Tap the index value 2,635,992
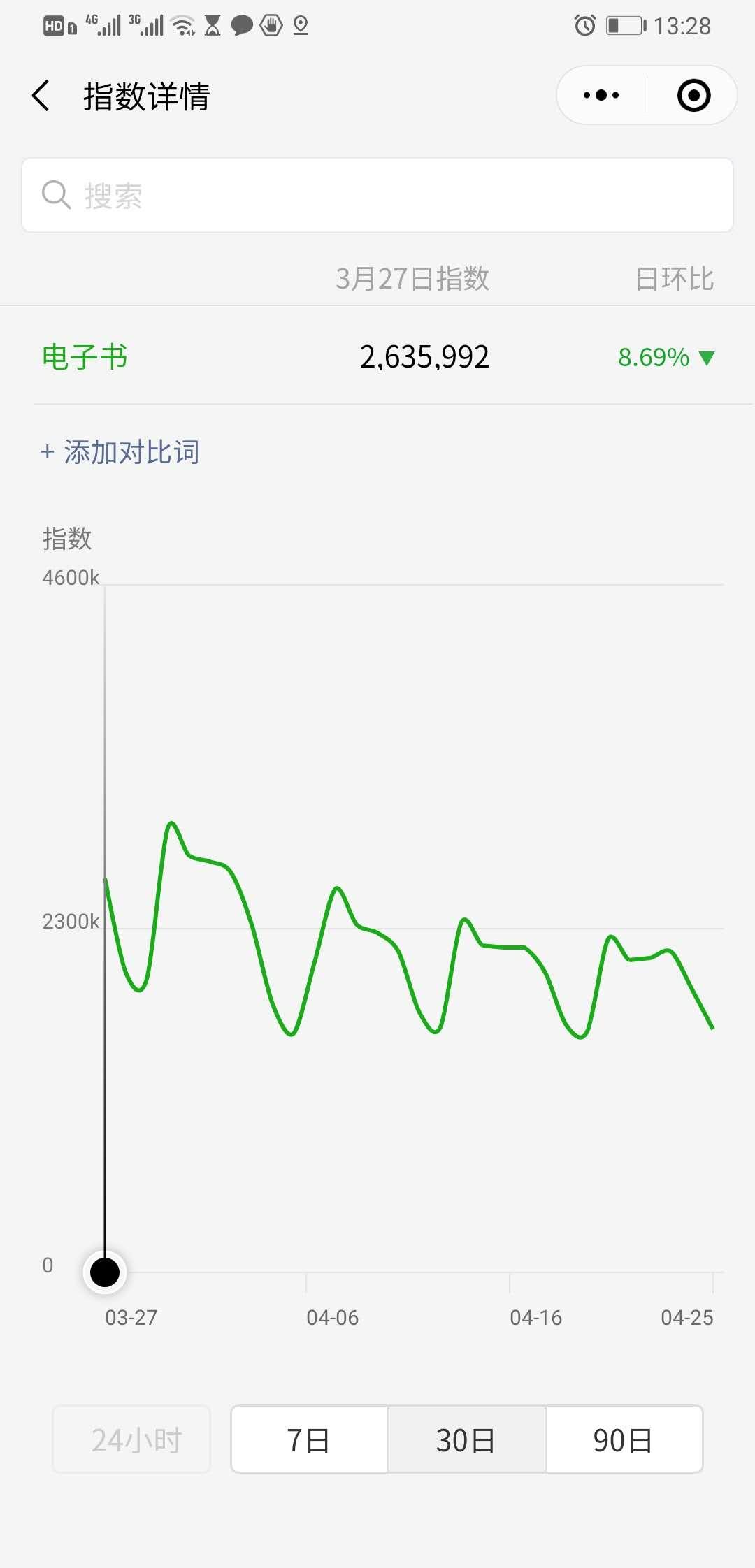 [x=424, y=356]
